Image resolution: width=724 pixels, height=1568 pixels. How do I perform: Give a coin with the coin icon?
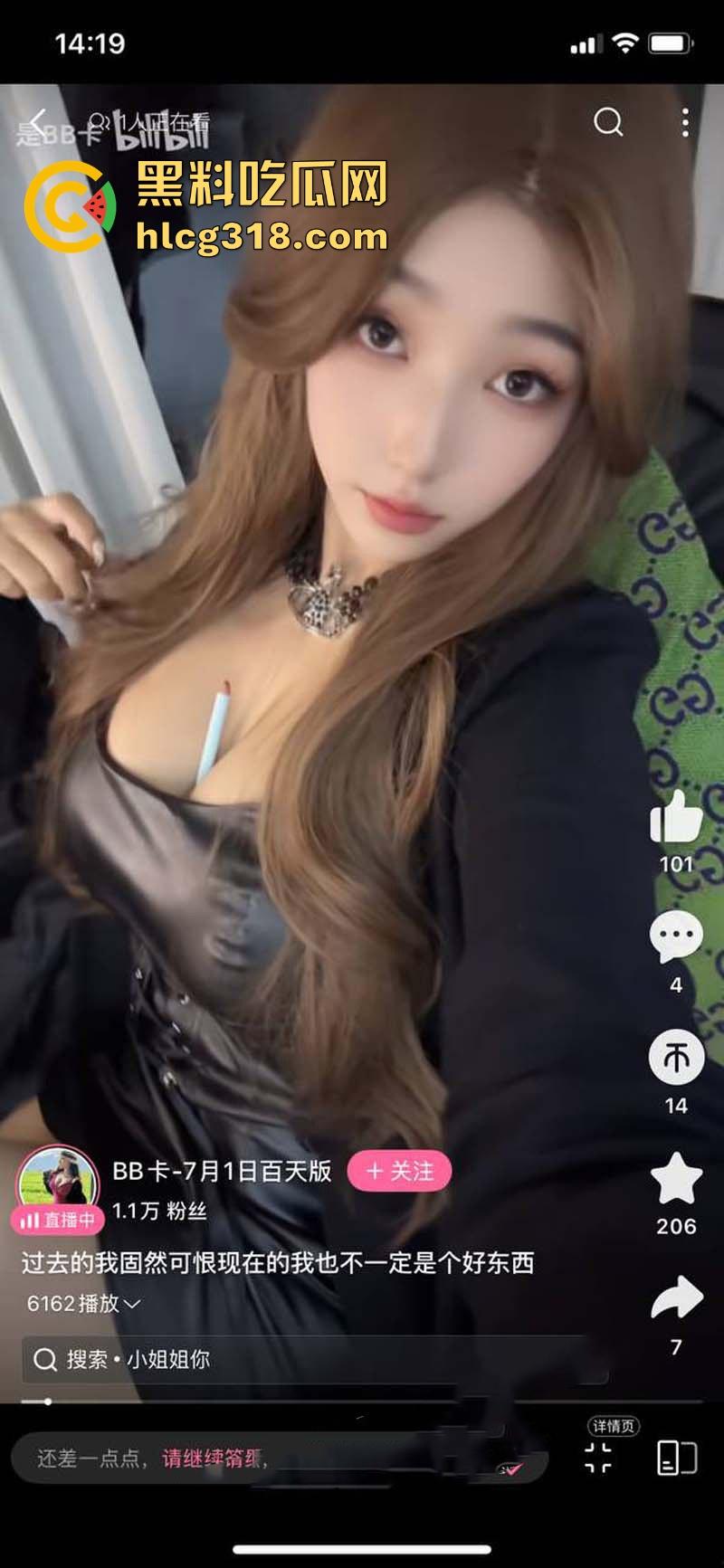click(675, 1057)
